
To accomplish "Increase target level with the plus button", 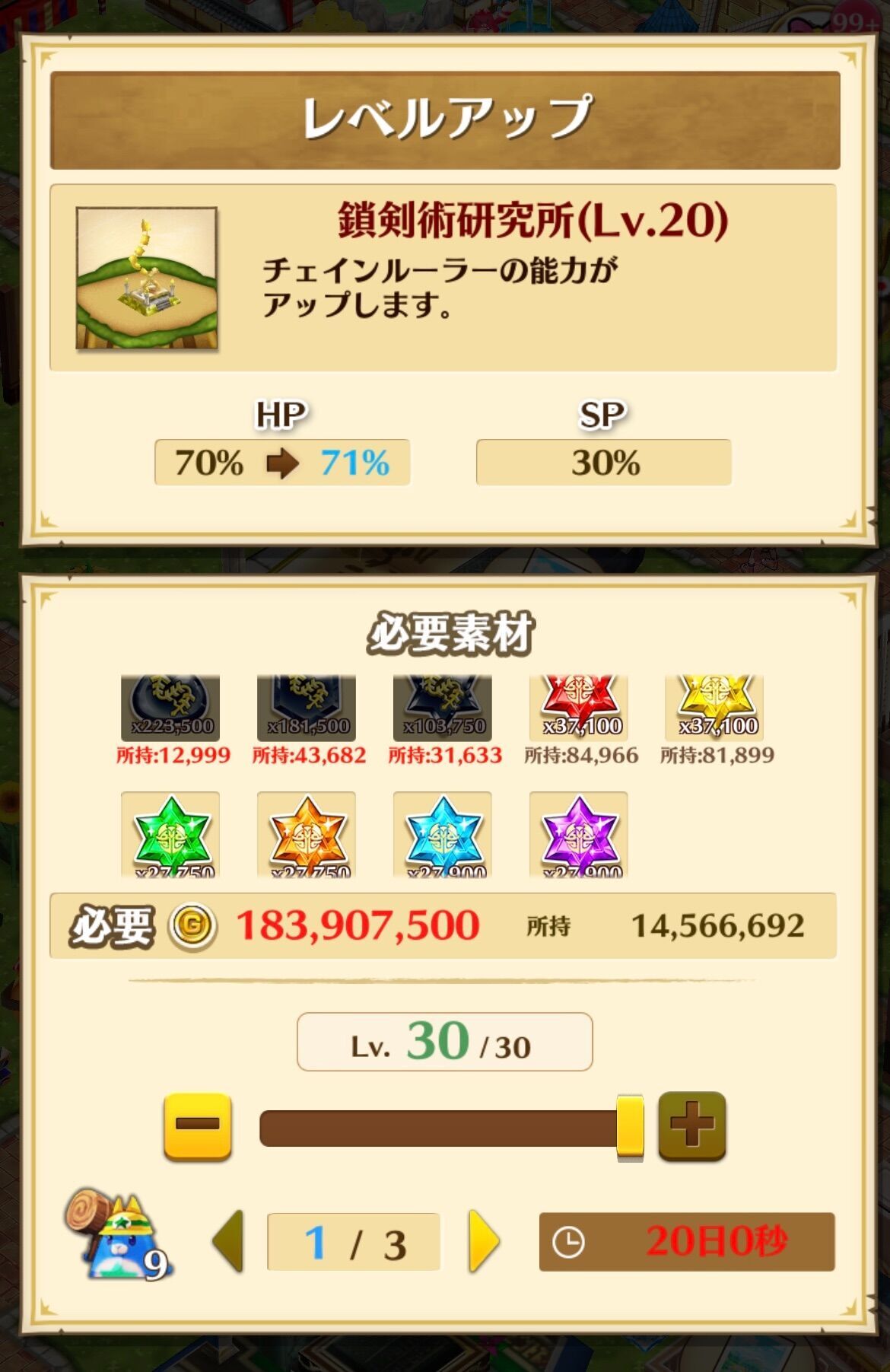I will click(691, 1126).
